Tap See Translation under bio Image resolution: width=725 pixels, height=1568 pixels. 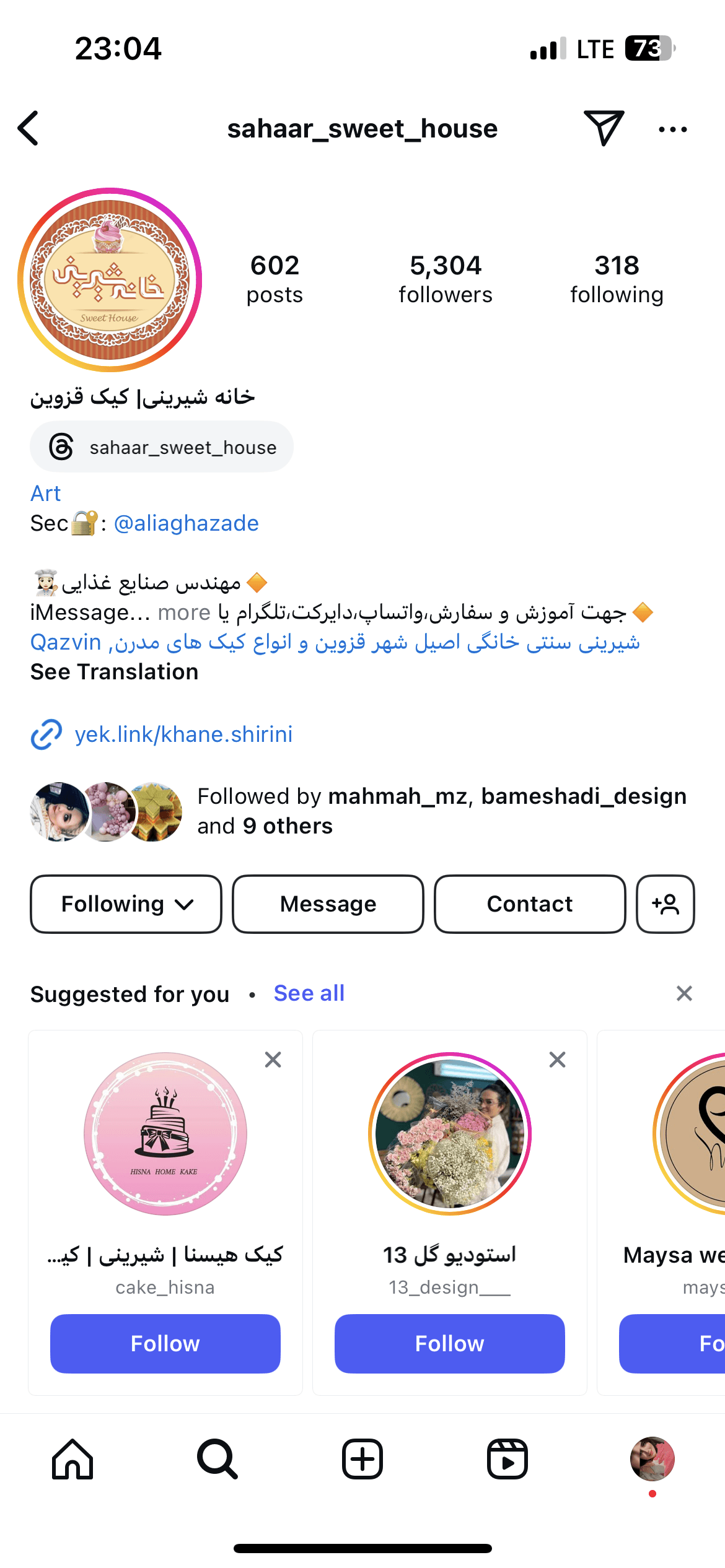pyautogui.click(x=115, y=672)
